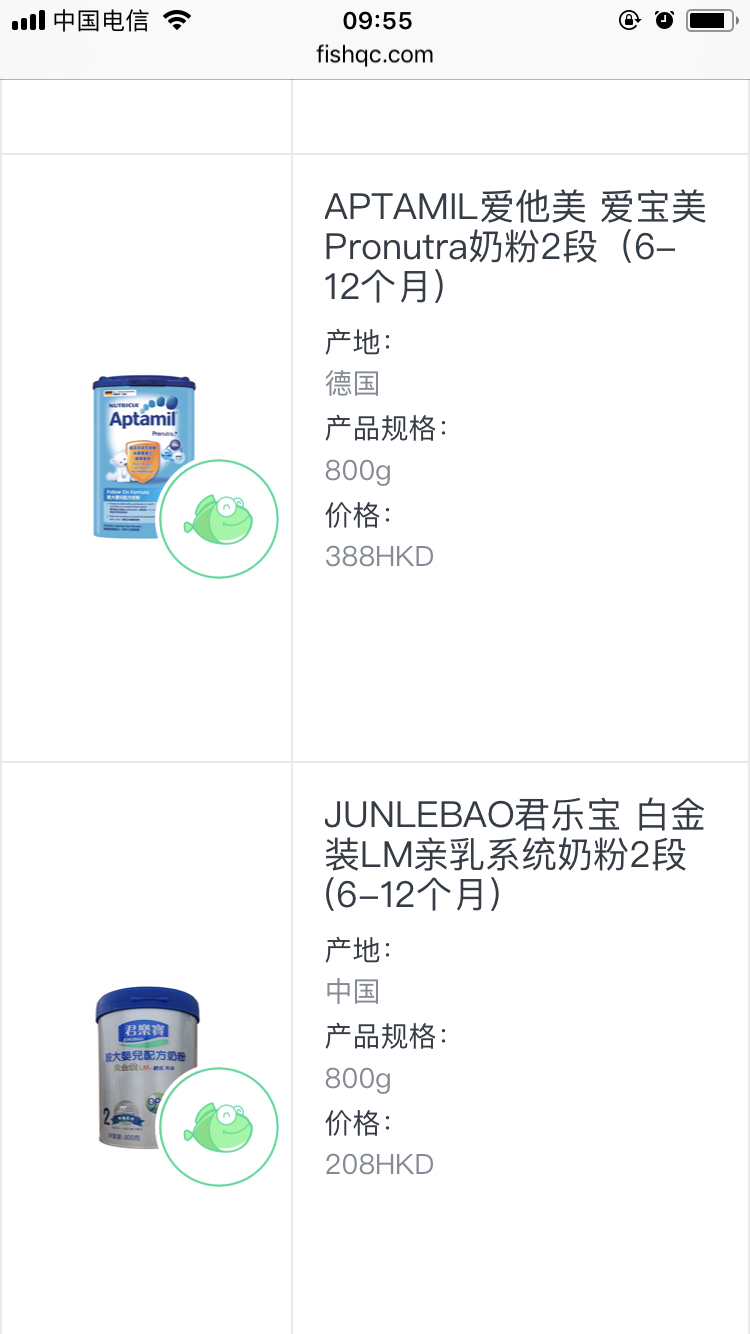Select the 388HKD price text

click(379, 556)
